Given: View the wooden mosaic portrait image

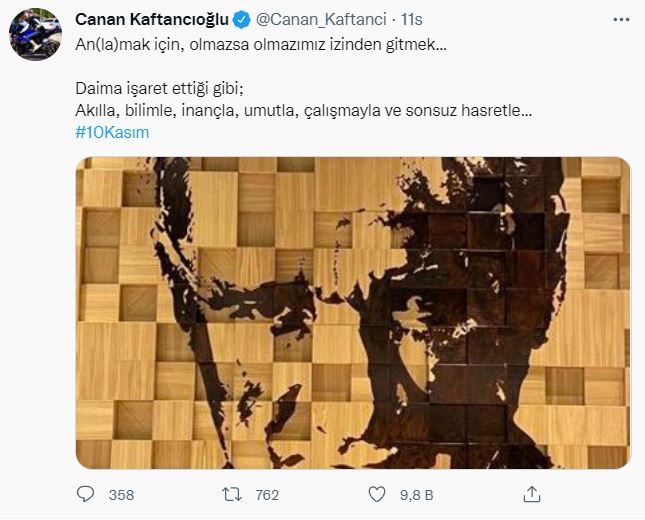Looking at the screenshot, I should tap(353, 312).
